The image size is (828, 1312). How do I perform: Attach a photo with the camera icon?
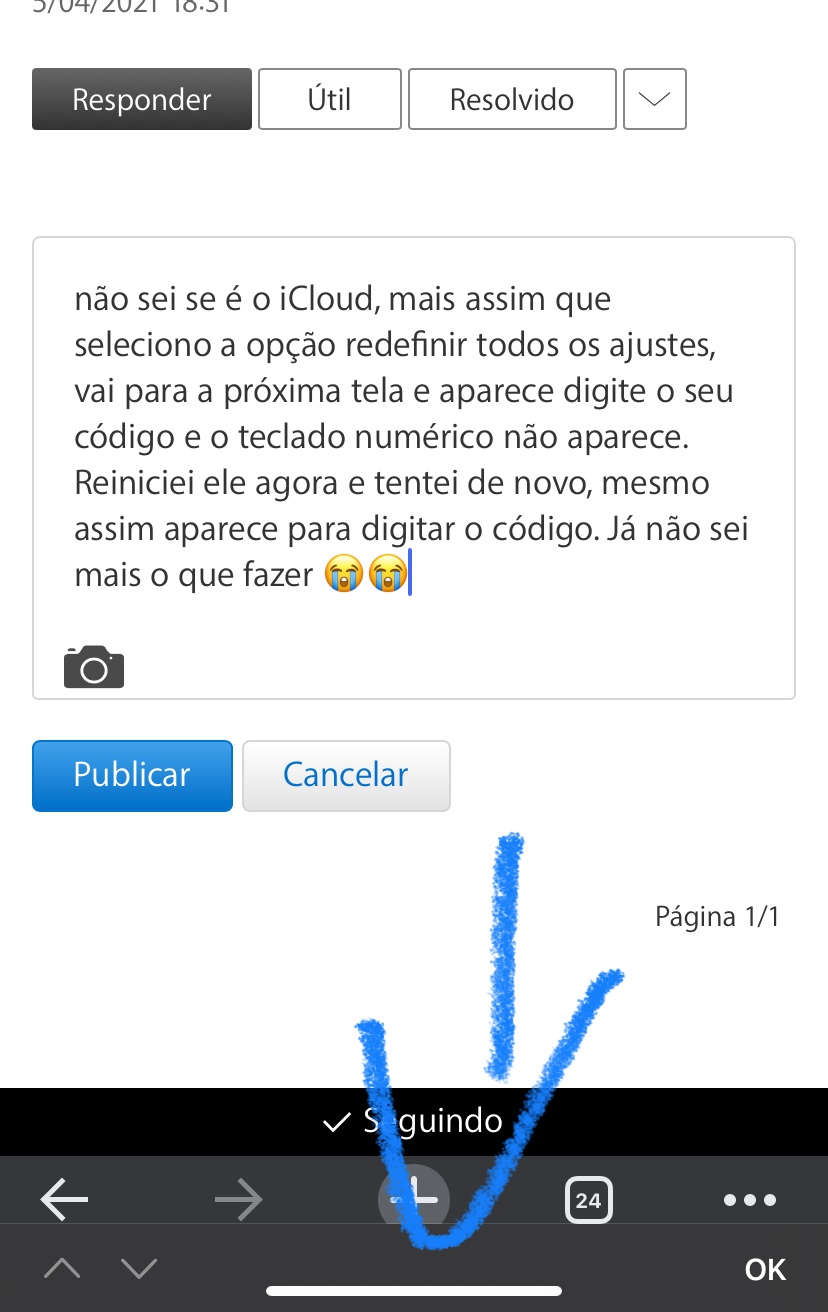[94, 667]
